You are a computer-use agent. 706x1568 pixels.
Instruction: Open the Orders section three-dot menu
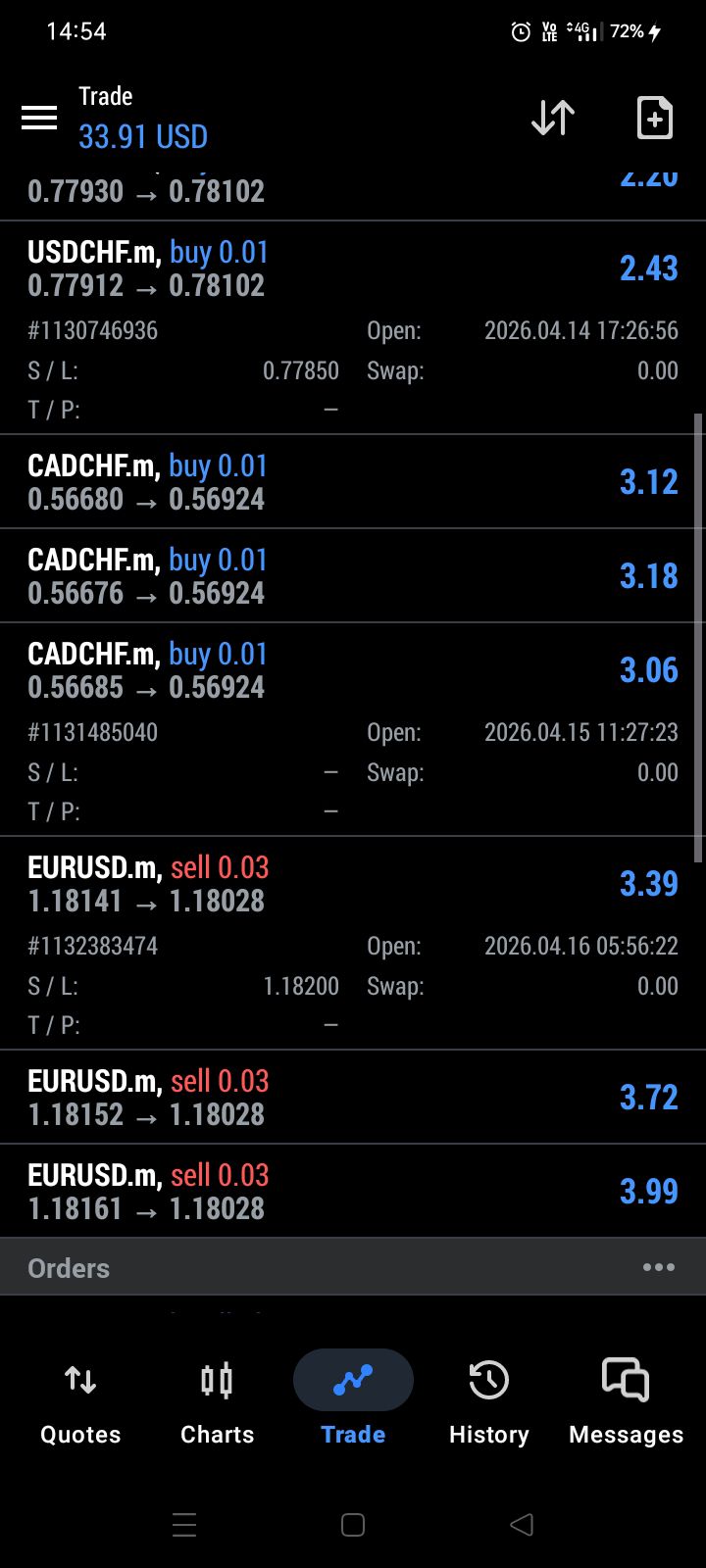coord(658,1267)
